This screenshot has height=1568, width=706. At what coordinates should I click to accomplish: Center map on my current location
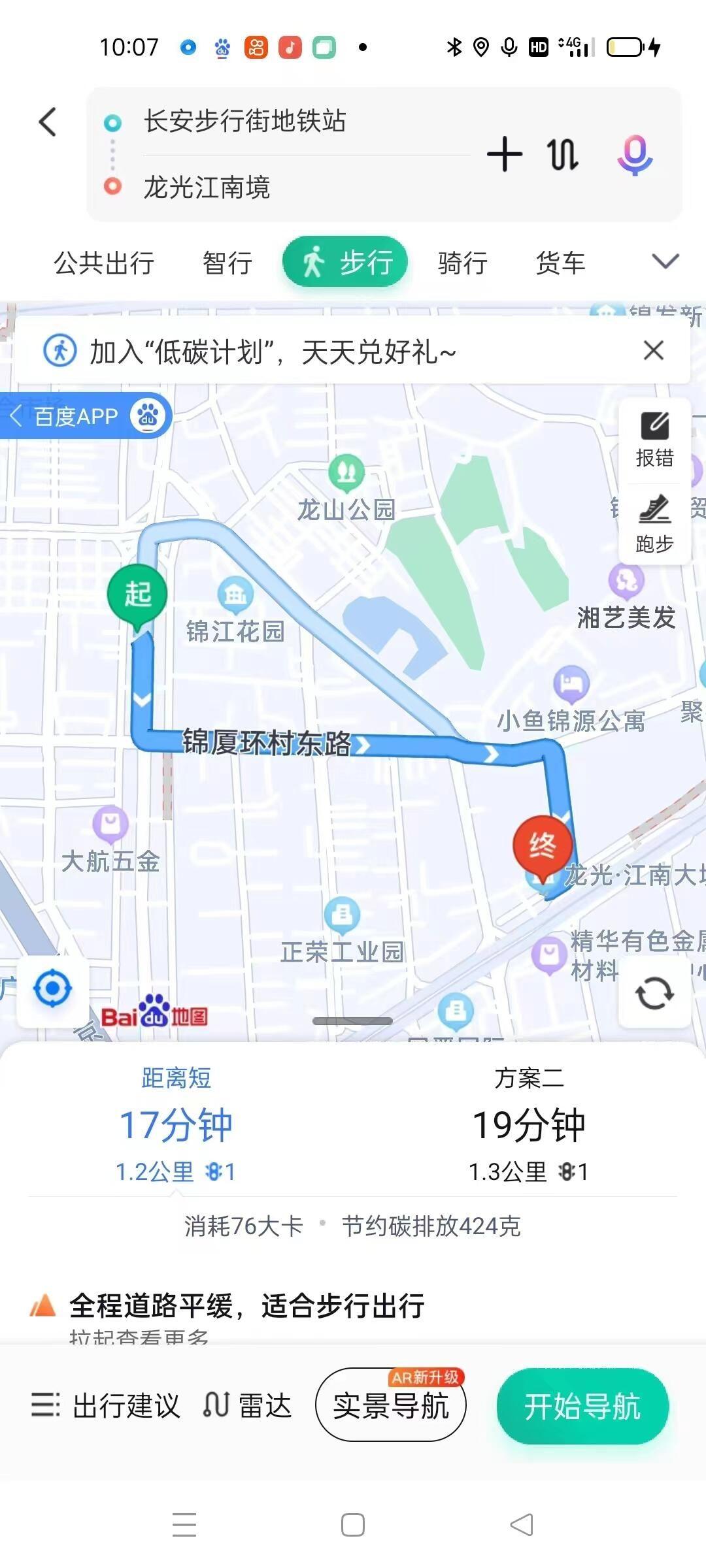[x=52, y=988]
